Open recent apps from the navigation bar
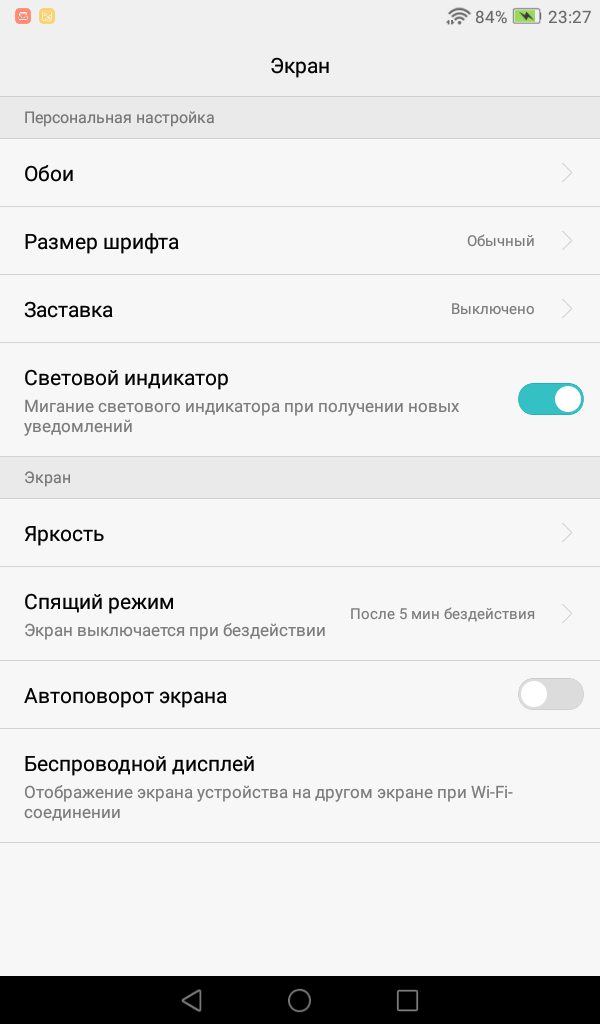This screenshot has width=600, height=1024. point(407,1000)
